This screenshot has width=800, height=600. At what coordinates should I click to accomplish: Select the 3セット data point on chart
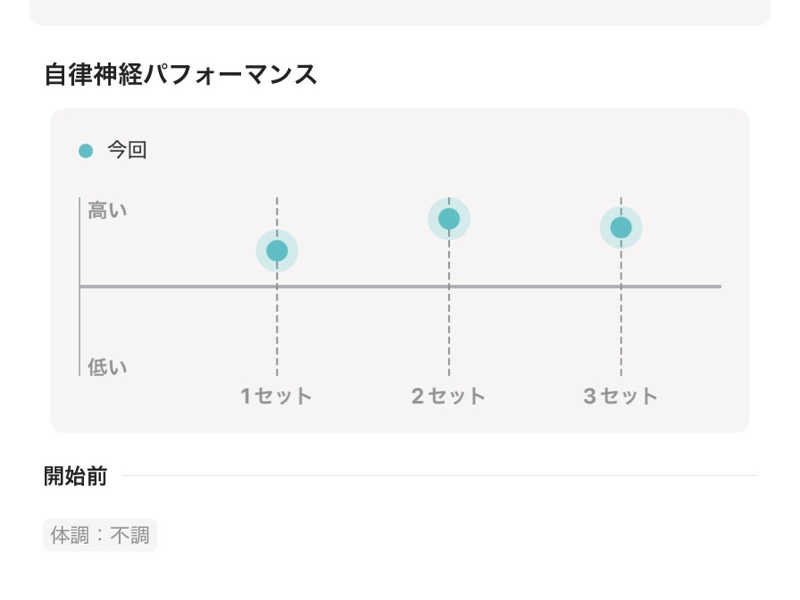tap(621, 228)
